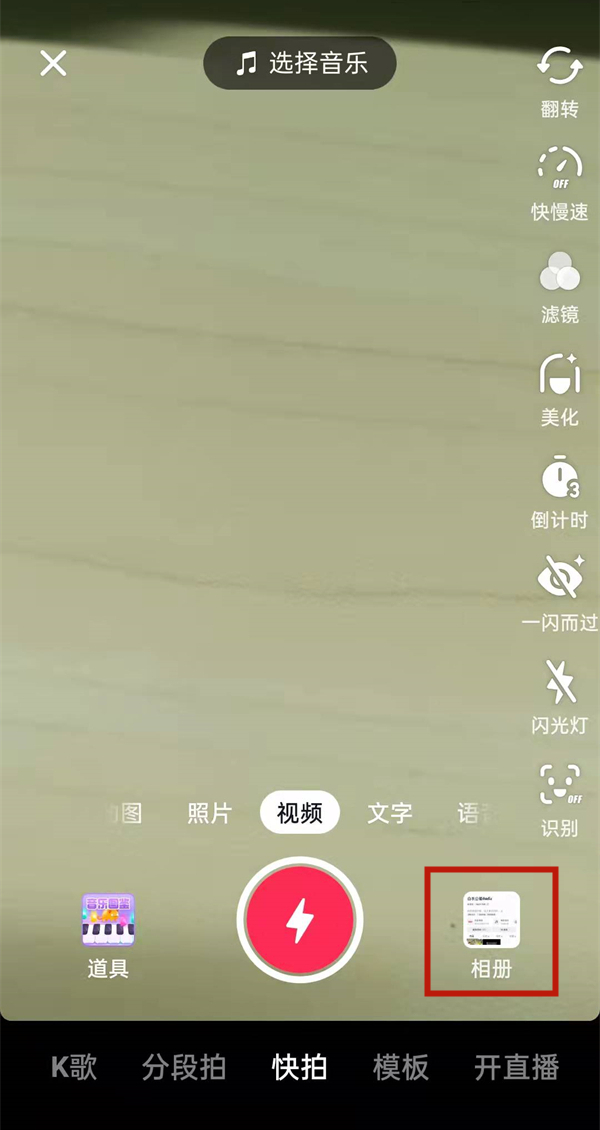Open the 选择音乐 music picker
This screenshot has width=600, height=1130.
[x=300, y=64]
